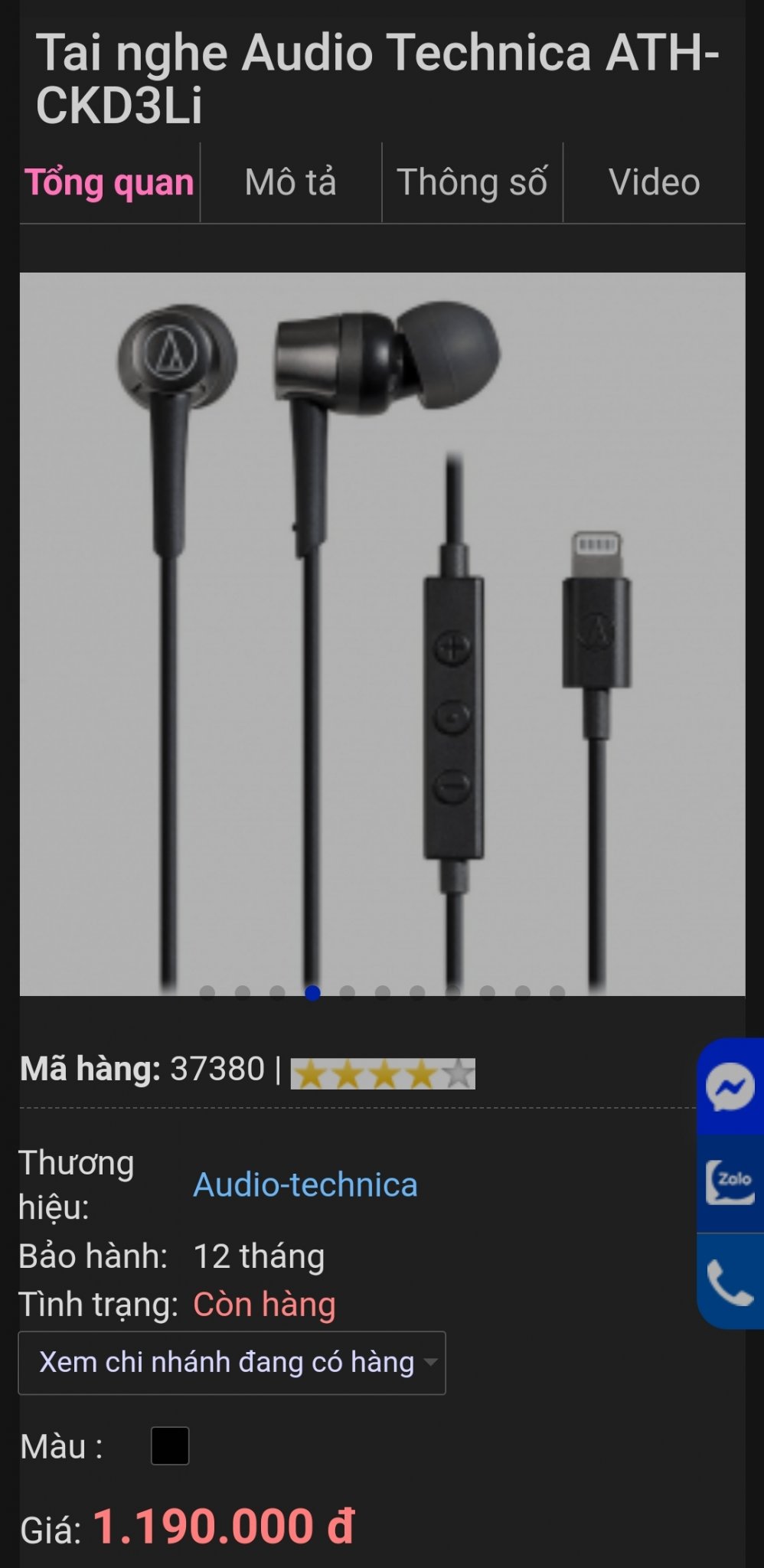
Task: Open the Mô tả tab
Action: 290,183
